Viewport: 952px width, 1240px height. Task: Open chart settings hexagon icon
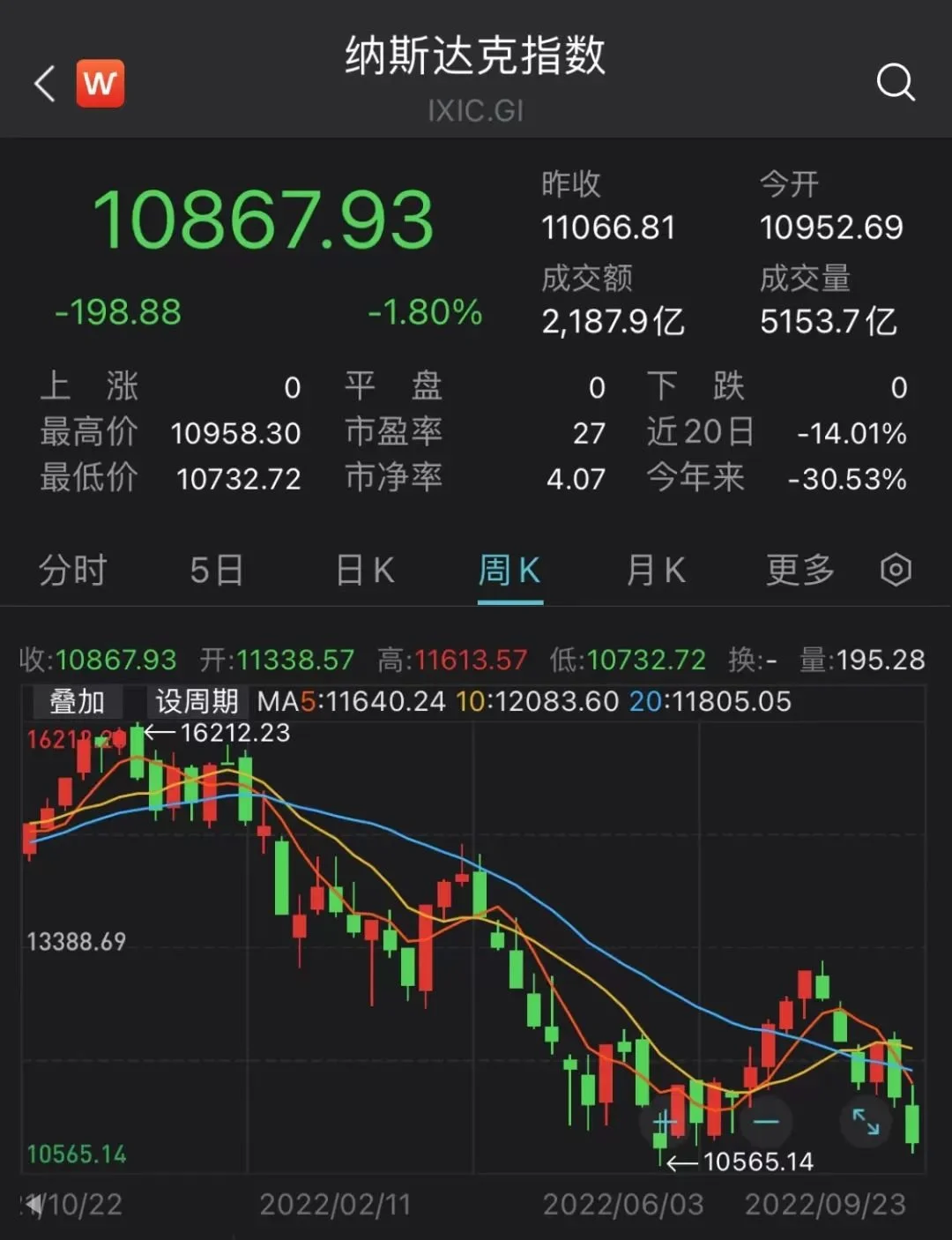tap(896, 571)
